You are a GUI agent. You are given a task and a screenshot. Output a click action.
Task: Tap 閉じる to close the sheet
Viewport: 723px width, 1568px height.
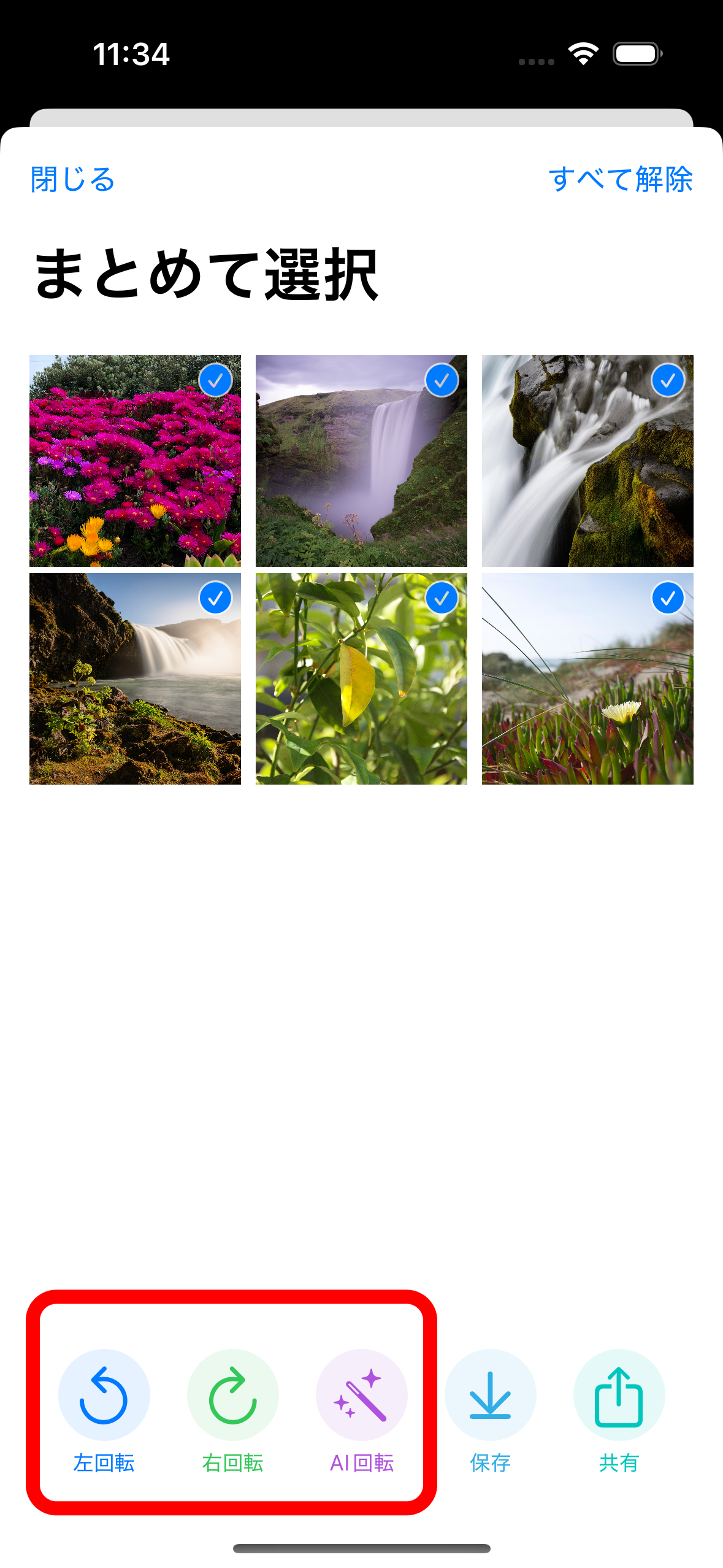pyautogui.click(x=73, y=179)
